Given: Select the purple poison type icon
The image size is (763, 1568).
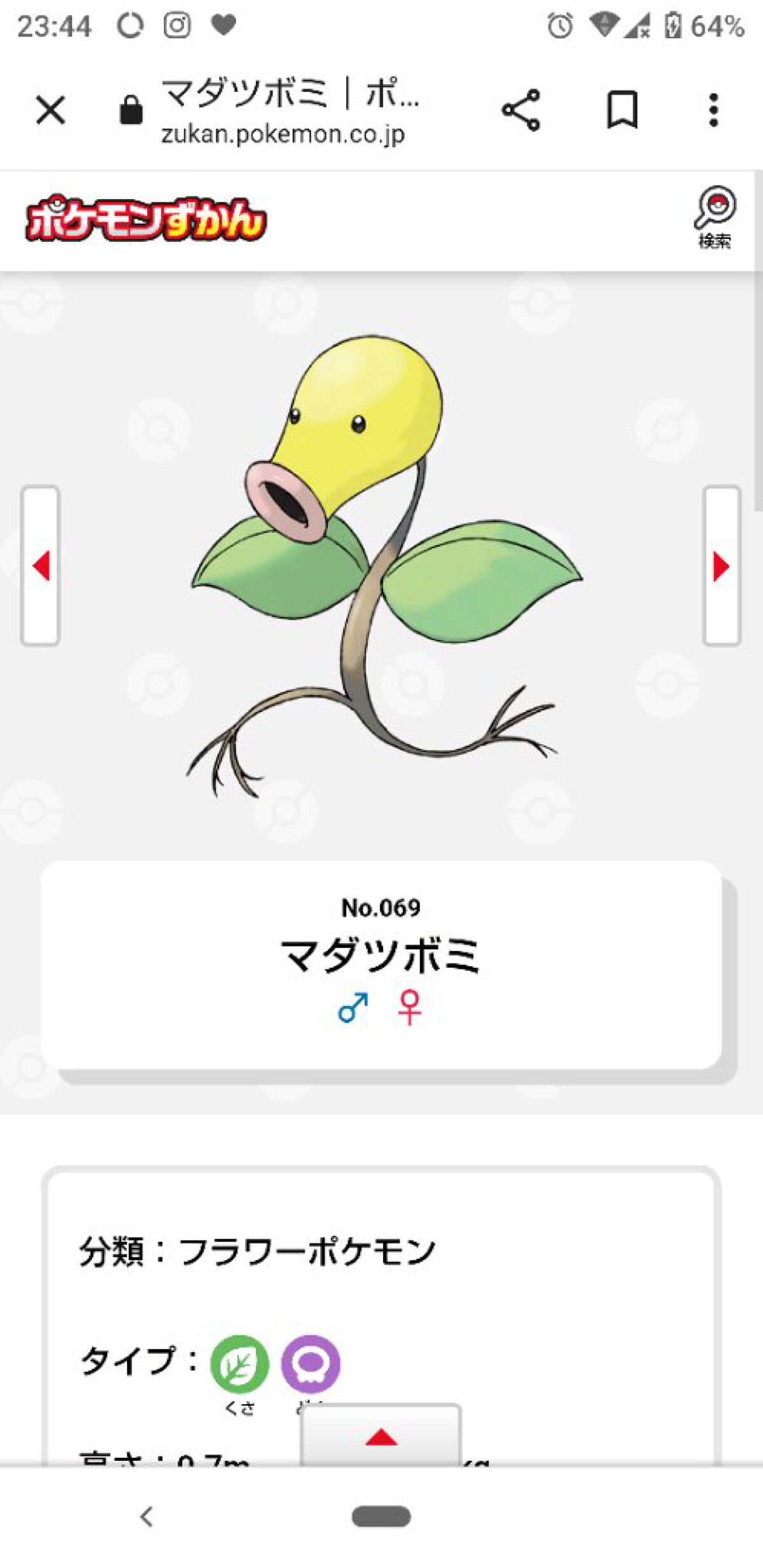Looking at the screenshot, I should click(x=311, y=1364).
